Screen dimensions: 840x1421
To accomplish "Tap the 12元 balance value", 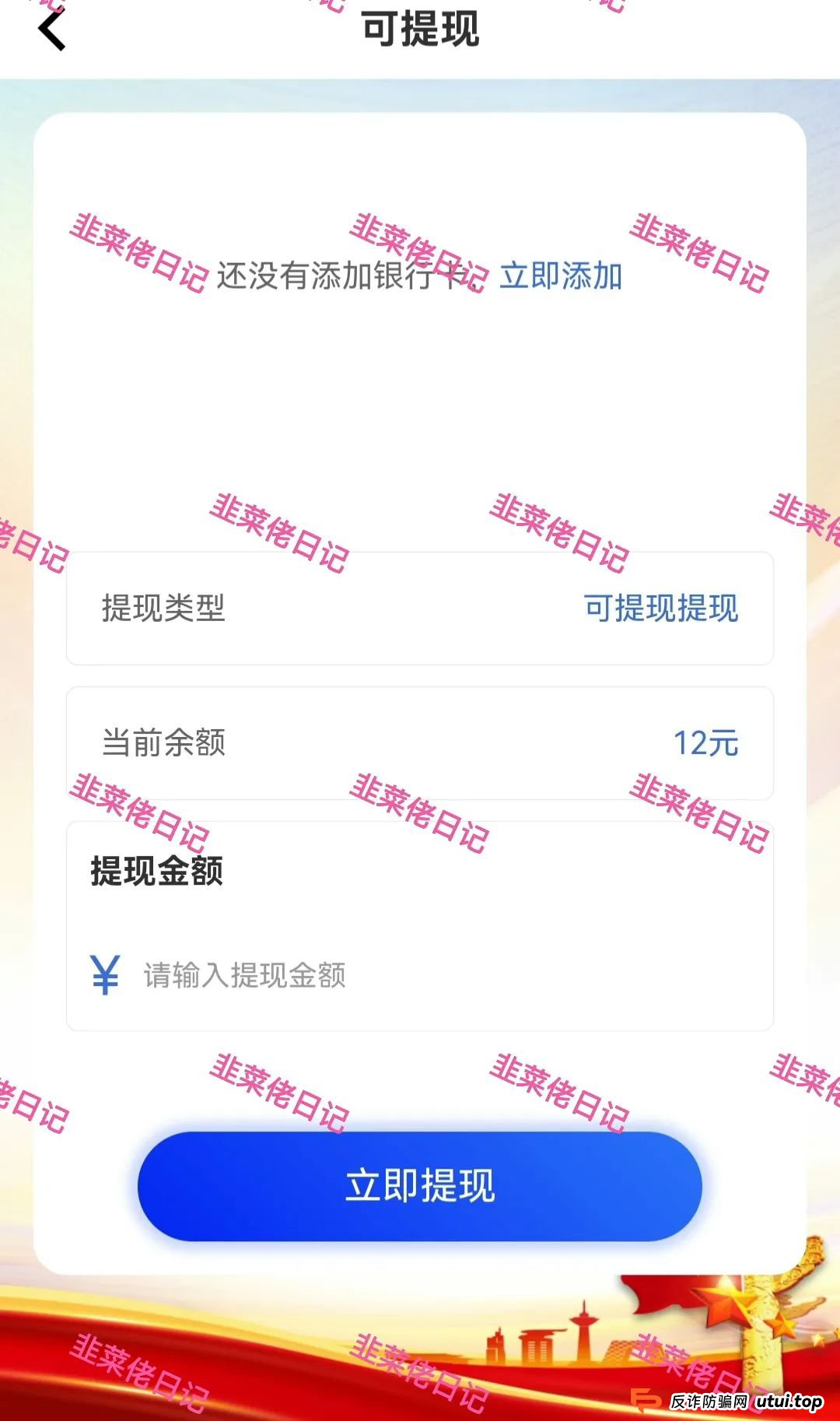I will pos(706,743).
